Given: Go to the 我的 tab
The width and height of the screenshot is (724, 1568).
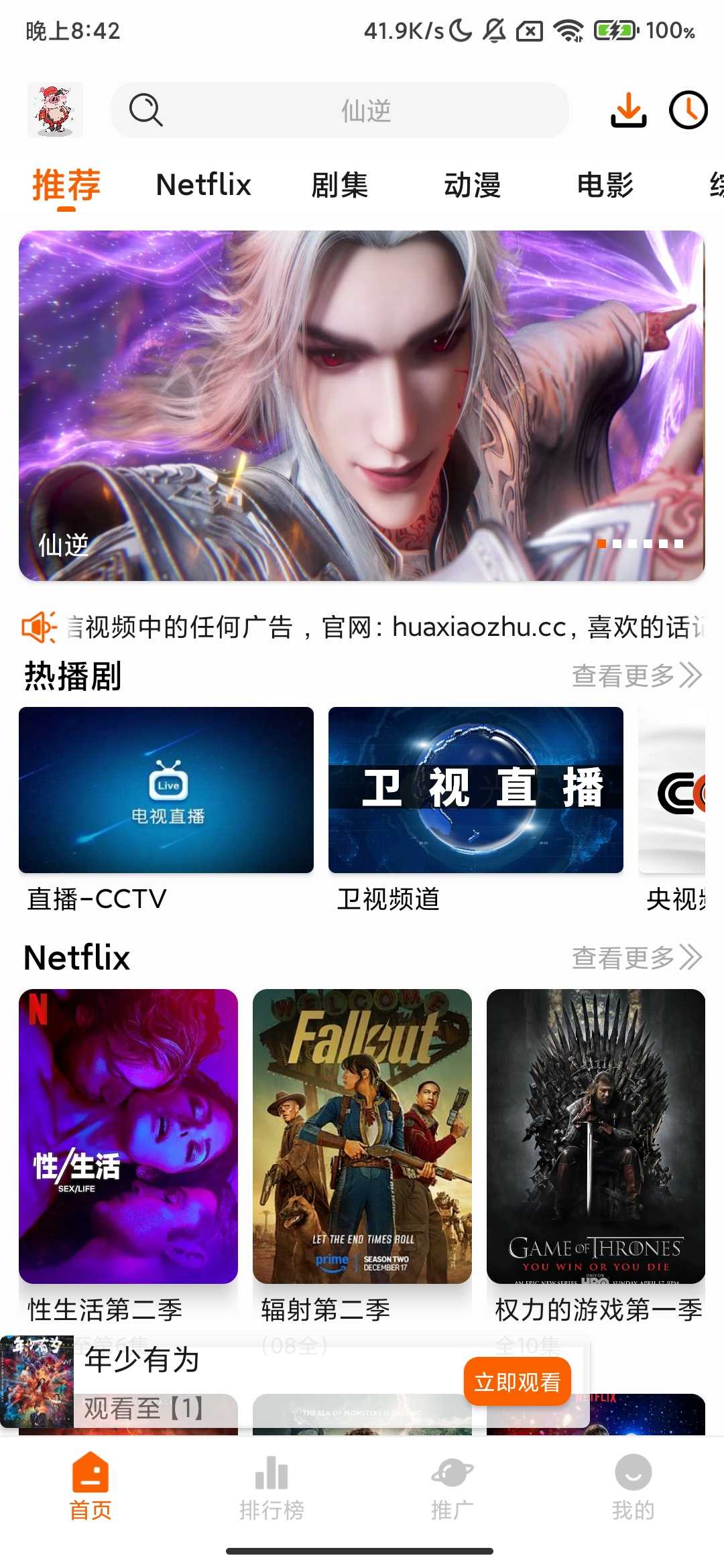Looking at the screenshot, I should pyautogui.click(x=633, y=1488).
